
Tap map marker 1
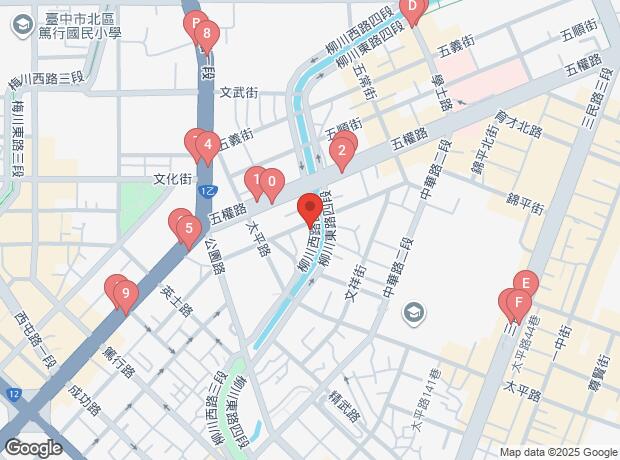point(255,182)
